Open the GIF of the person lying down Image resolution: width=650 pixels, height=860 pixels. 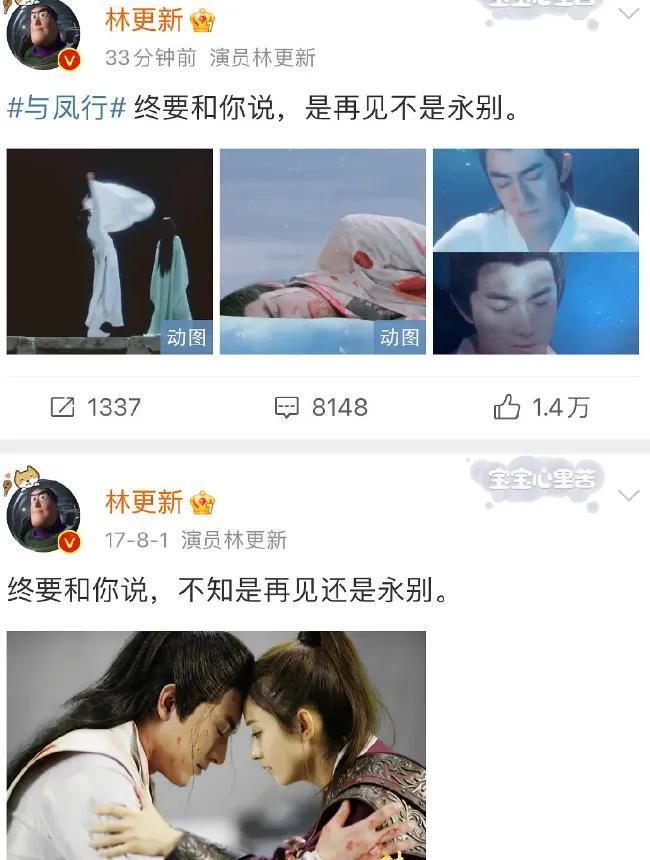323,251
